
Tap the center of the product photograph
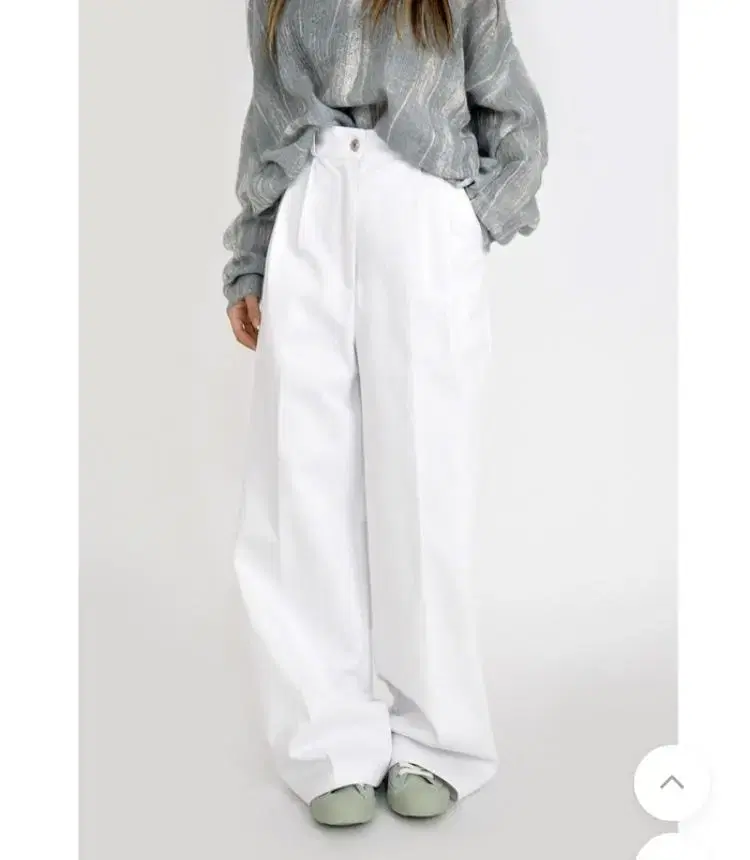coord(375,430)
